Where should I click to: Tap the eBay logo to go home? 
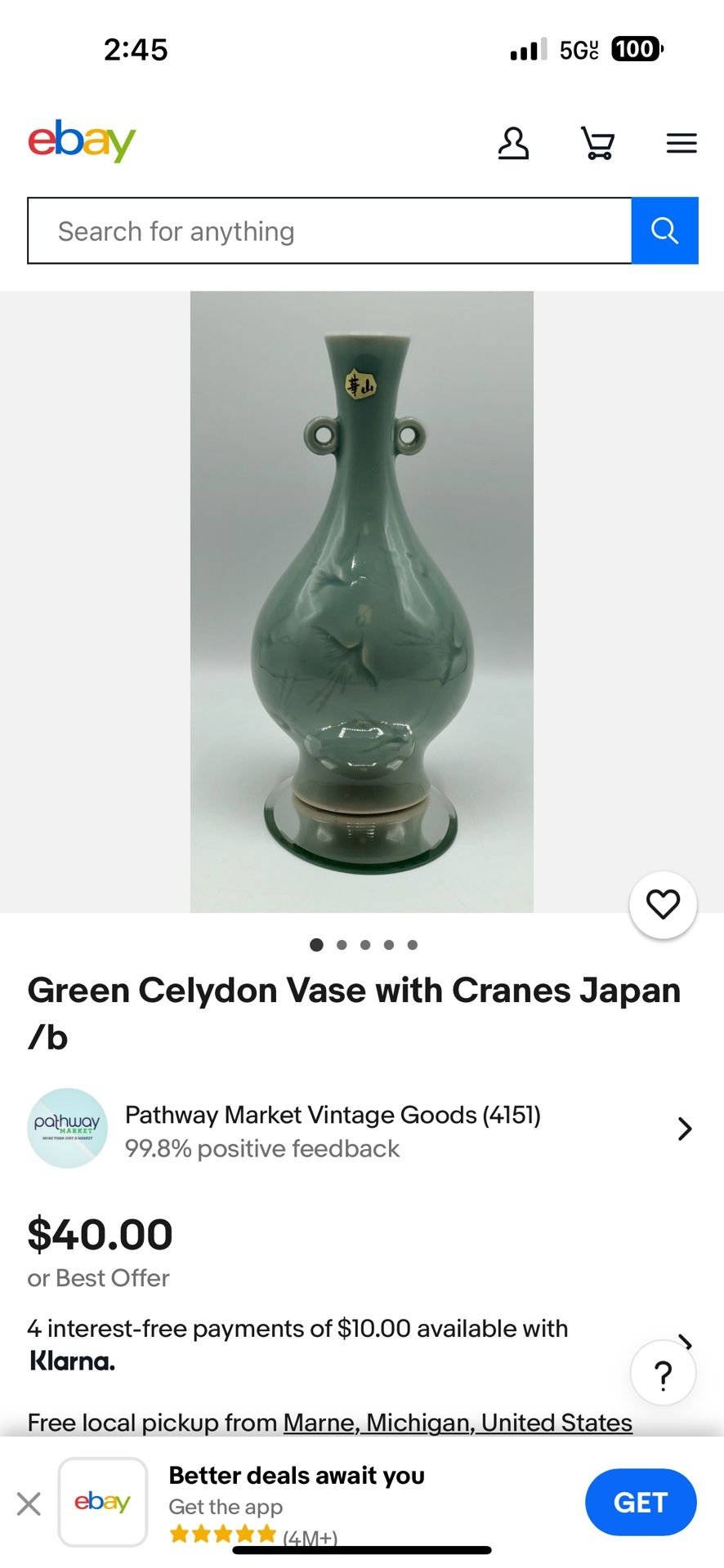82,140
